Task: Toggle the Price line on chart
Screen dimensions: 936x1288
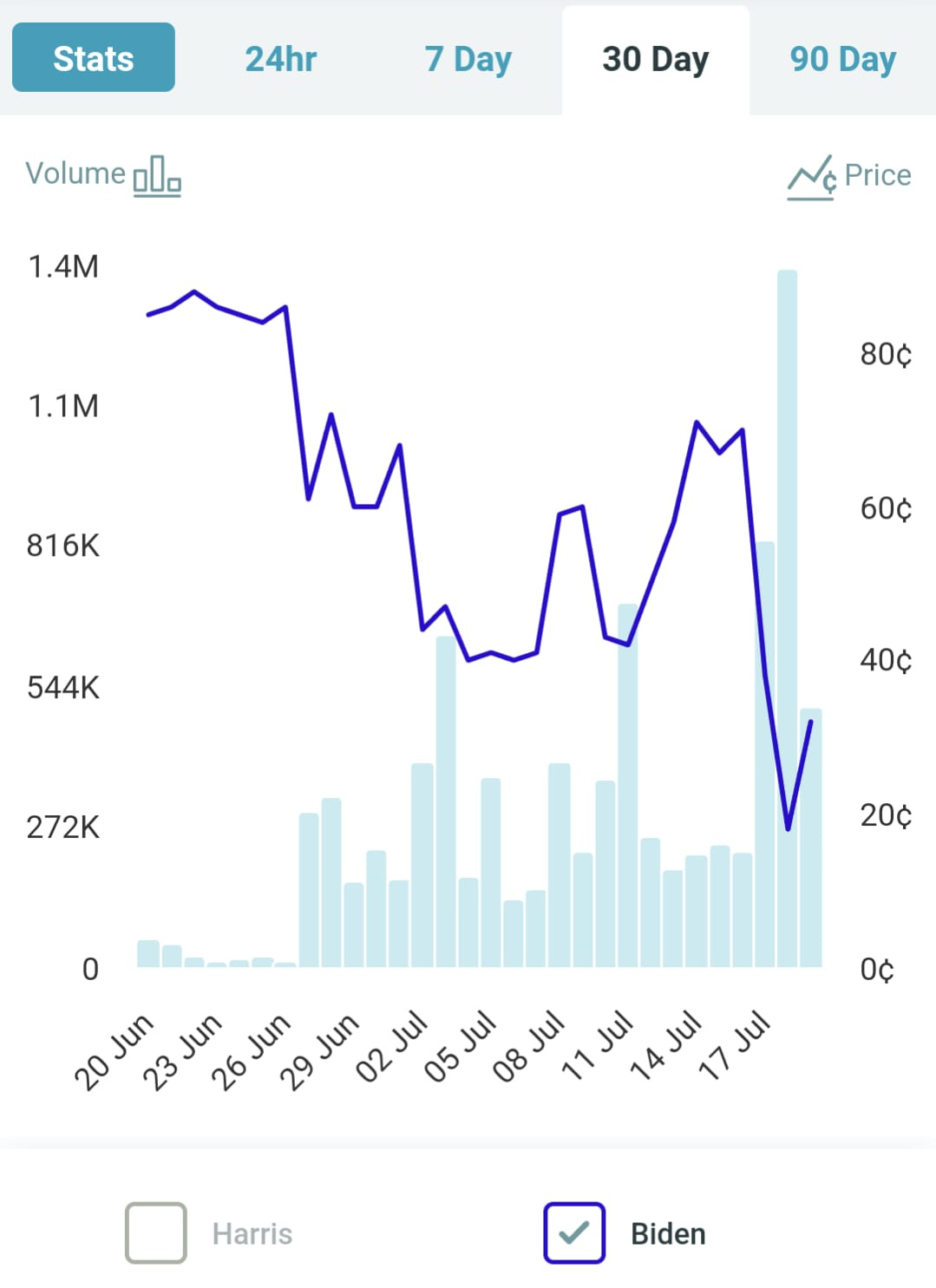Action: pyautogui.click(x=848, y=176)
